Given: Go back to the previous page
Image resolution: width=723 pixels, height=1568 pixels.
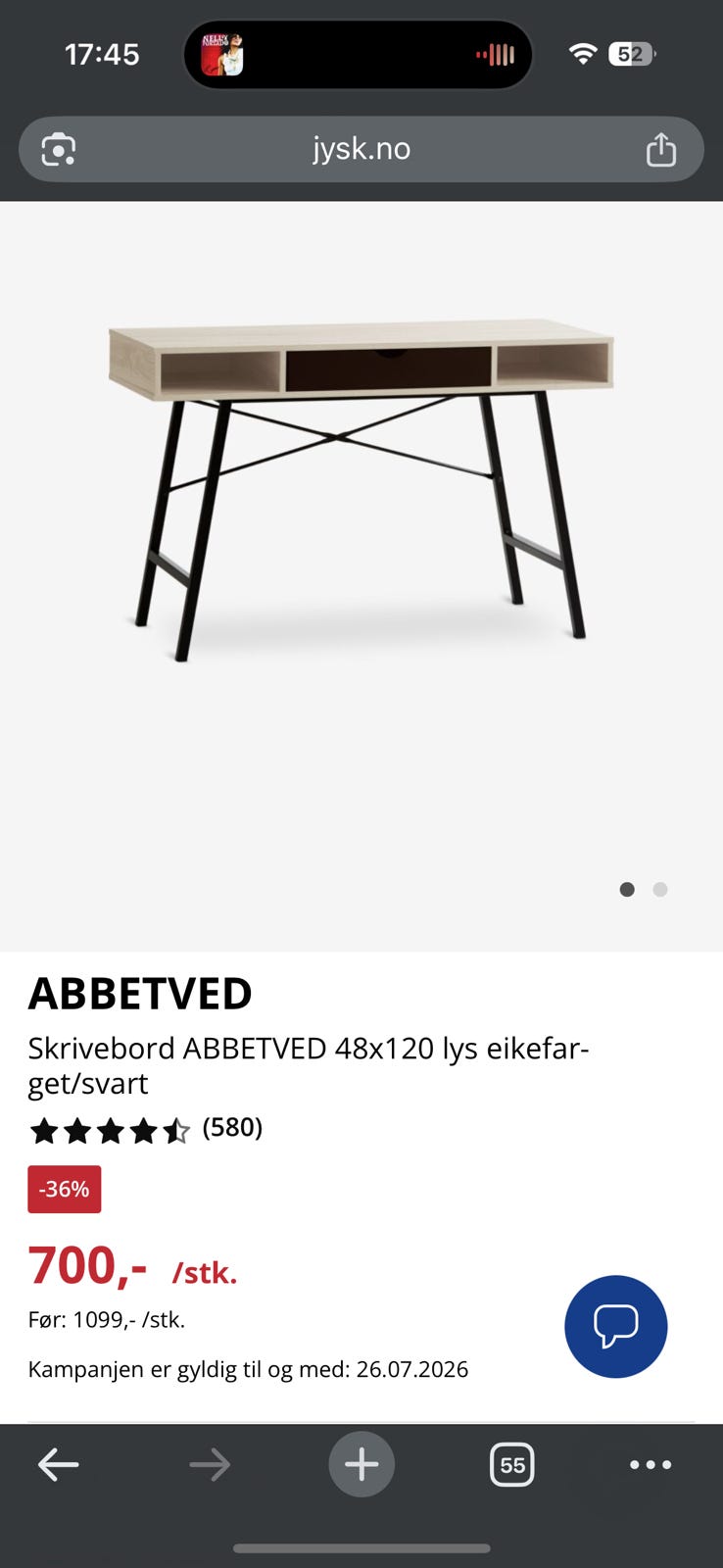Looking at the screenshot, I should pyautogui.click(x=59, y=1465).
